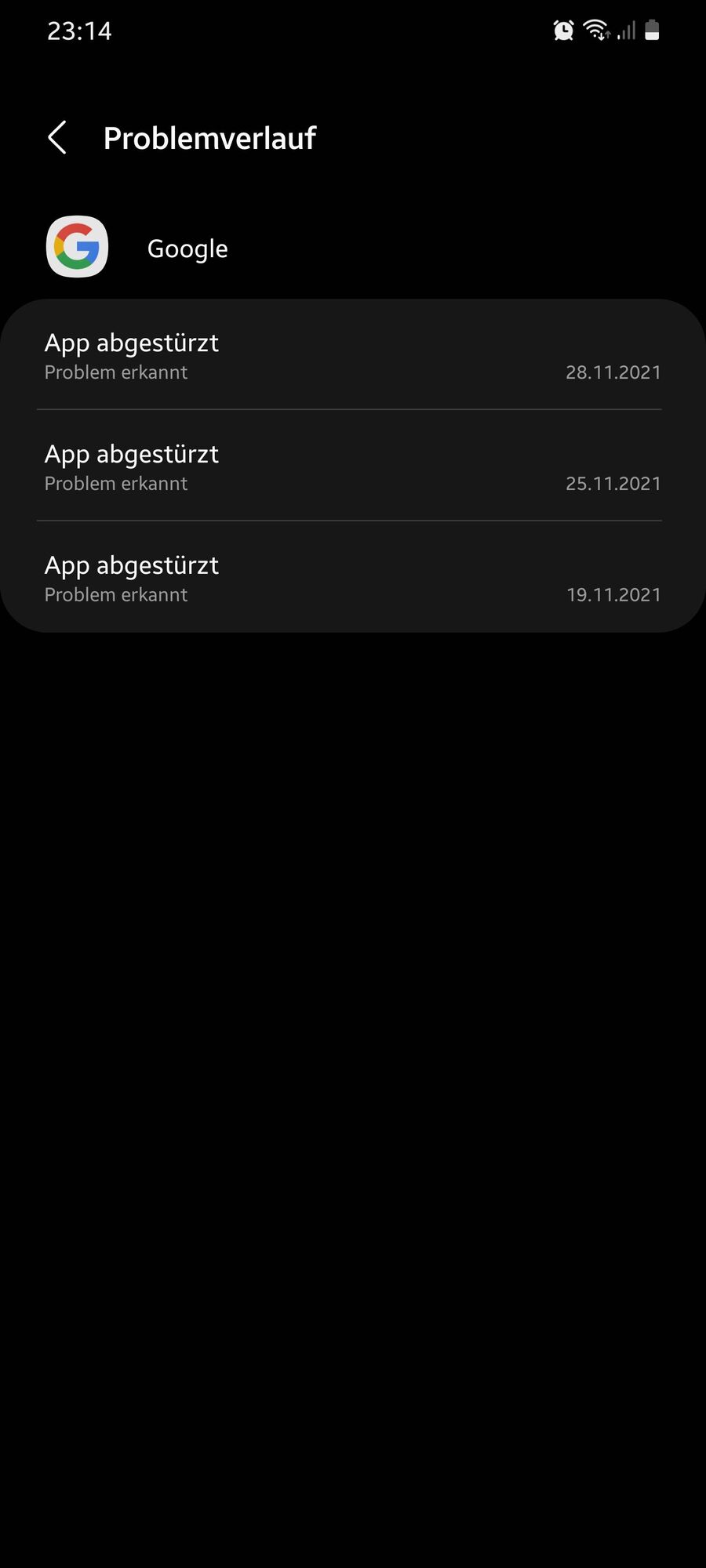This screenshot has height=1568, width=706.
Task: Open the crash entry dated 28.11.2021
Action: coord(353,355)
